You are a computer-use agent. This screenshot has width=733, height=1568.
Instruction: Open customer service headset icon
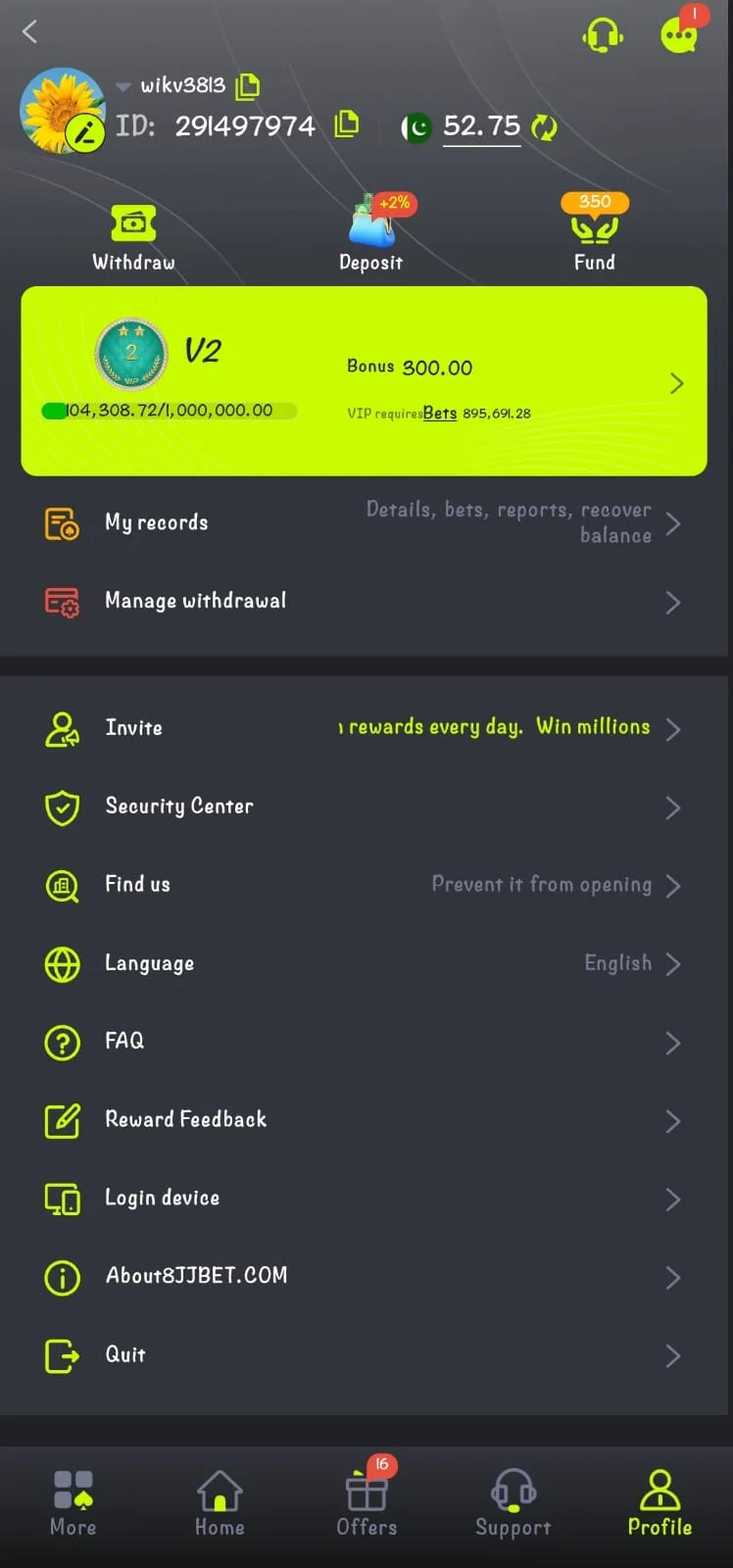[602, 35]
